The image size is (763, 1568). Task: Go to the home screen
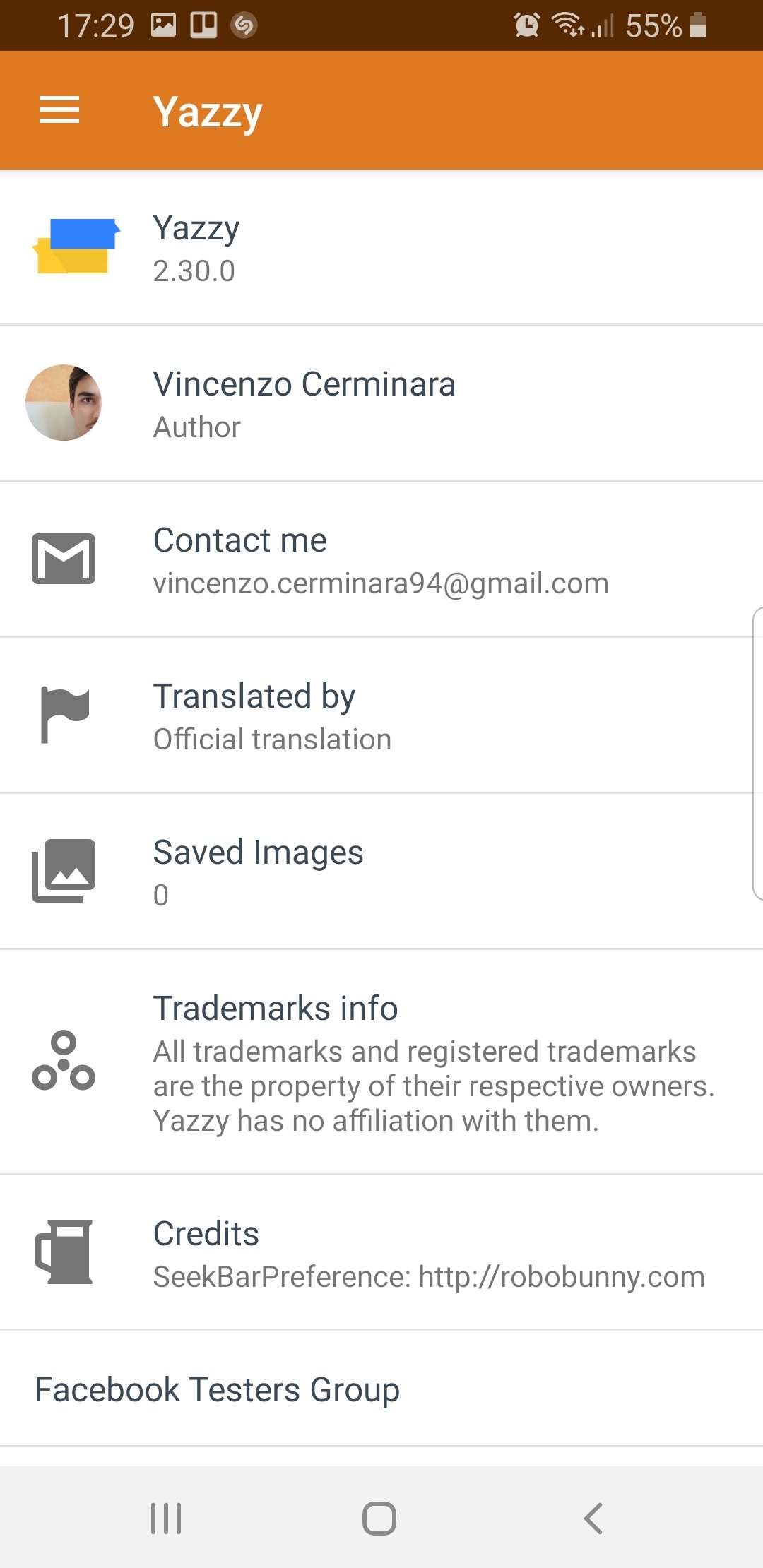click(379, 1518)
